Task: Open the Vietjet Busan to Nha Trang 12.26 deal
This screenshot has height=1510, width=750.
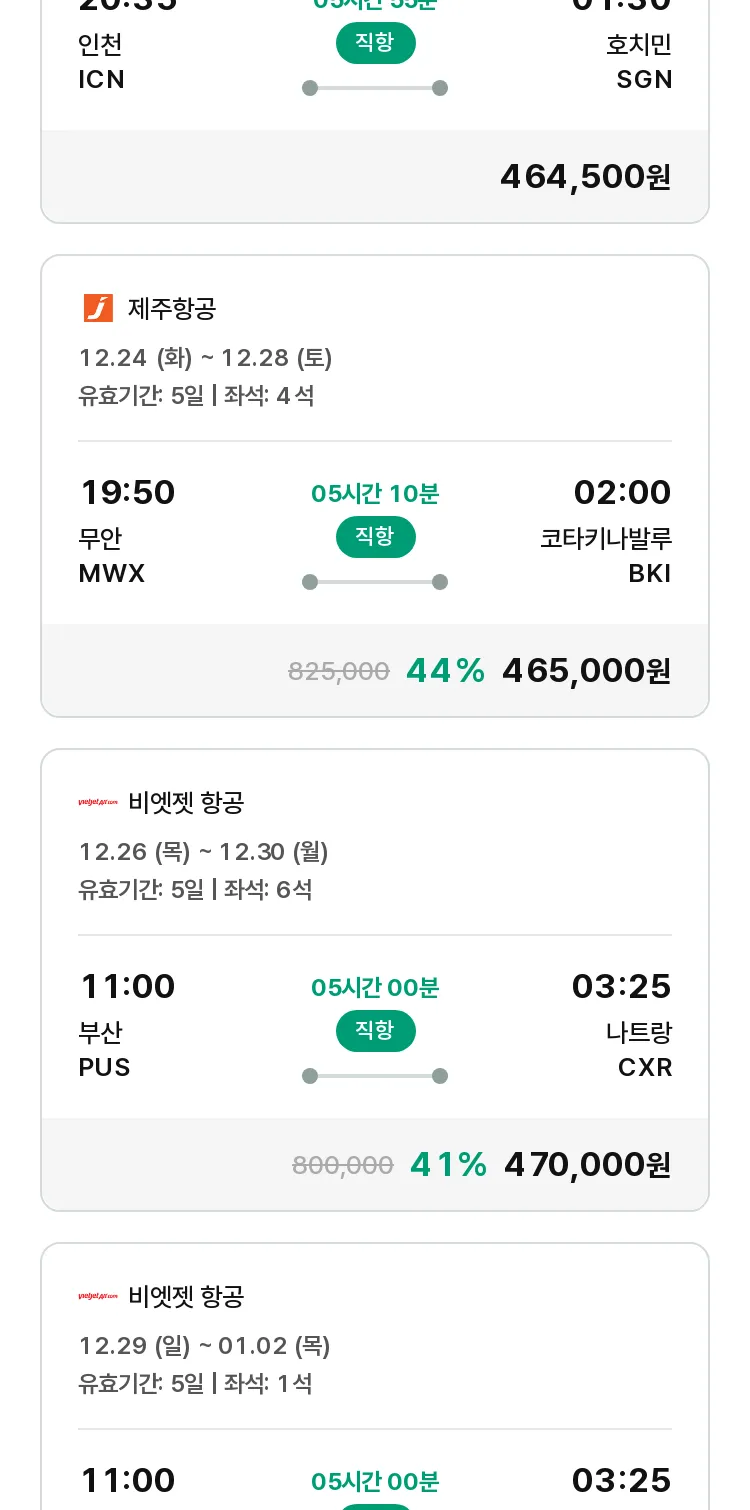Action: [375, 980]
